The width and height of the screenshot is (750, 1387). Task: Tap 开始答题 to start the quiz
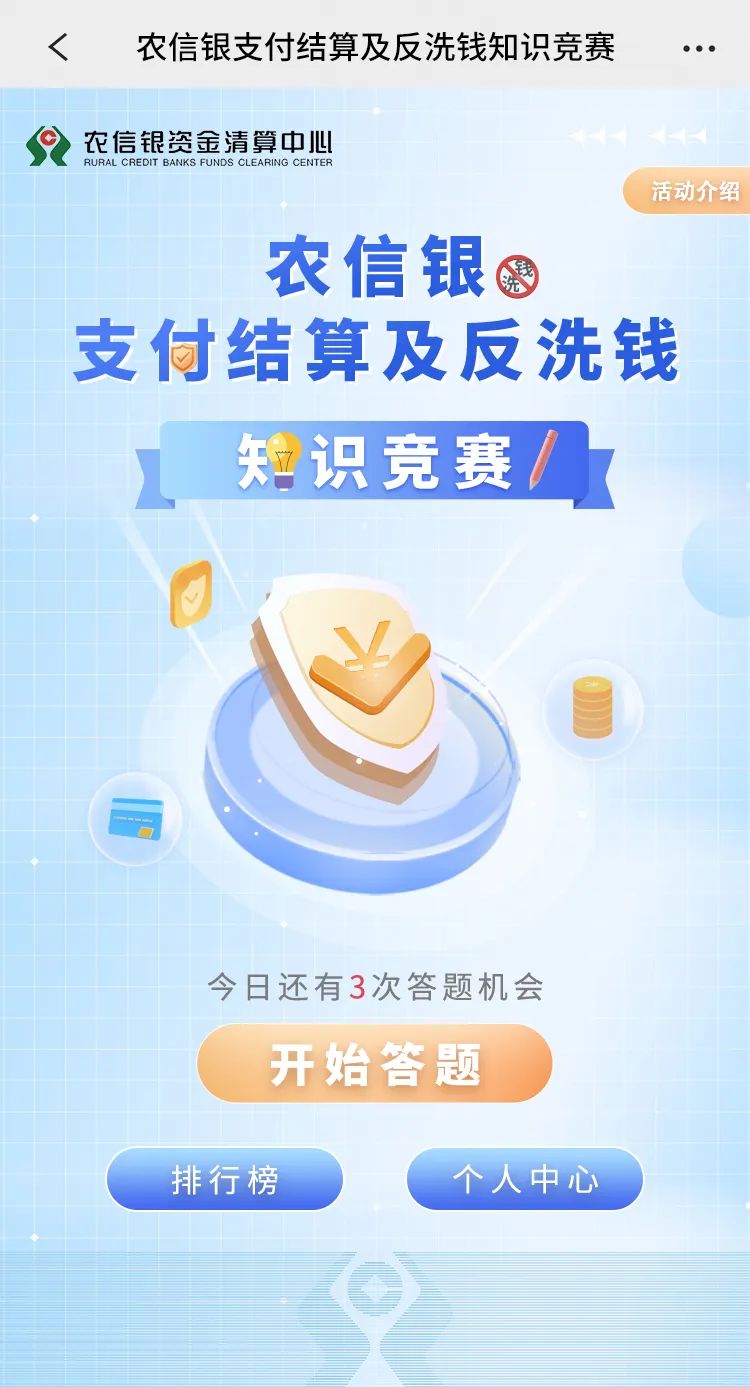click(375, 1064)
